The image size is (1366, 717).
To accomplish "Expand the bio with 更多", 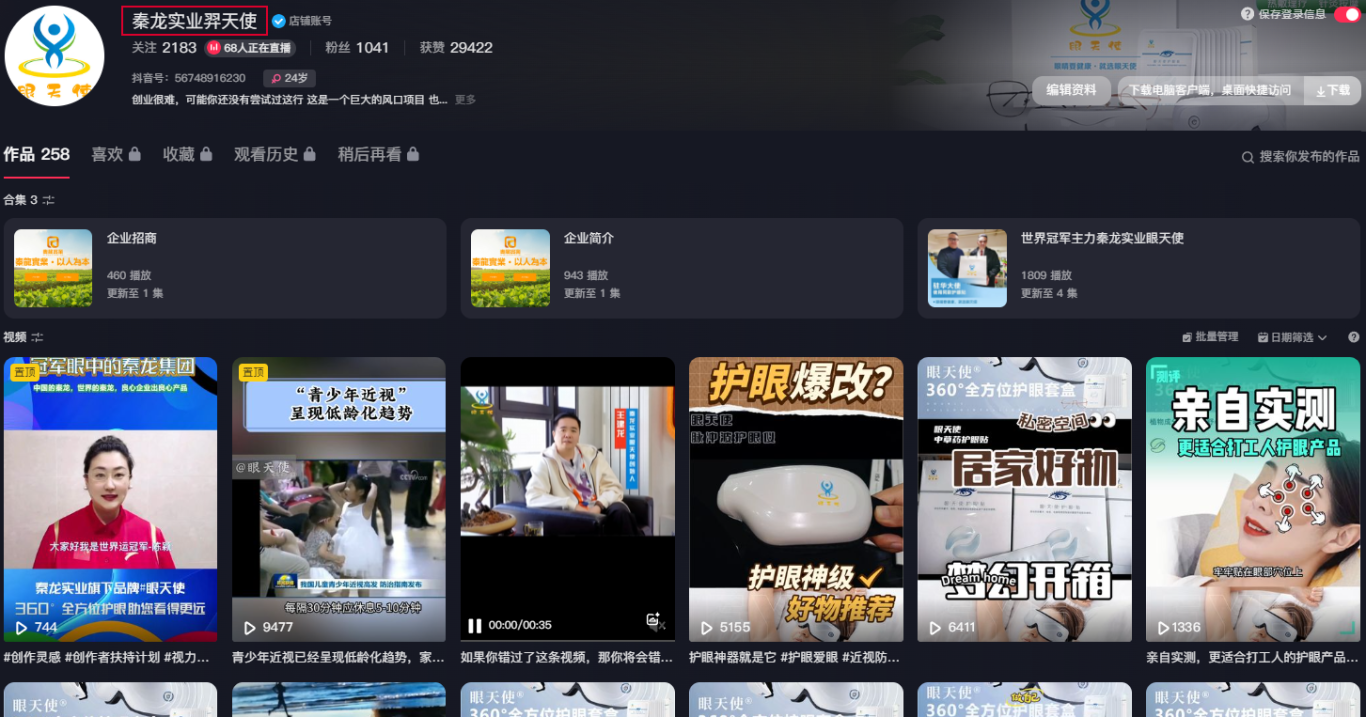I will (x=465, y=100).
